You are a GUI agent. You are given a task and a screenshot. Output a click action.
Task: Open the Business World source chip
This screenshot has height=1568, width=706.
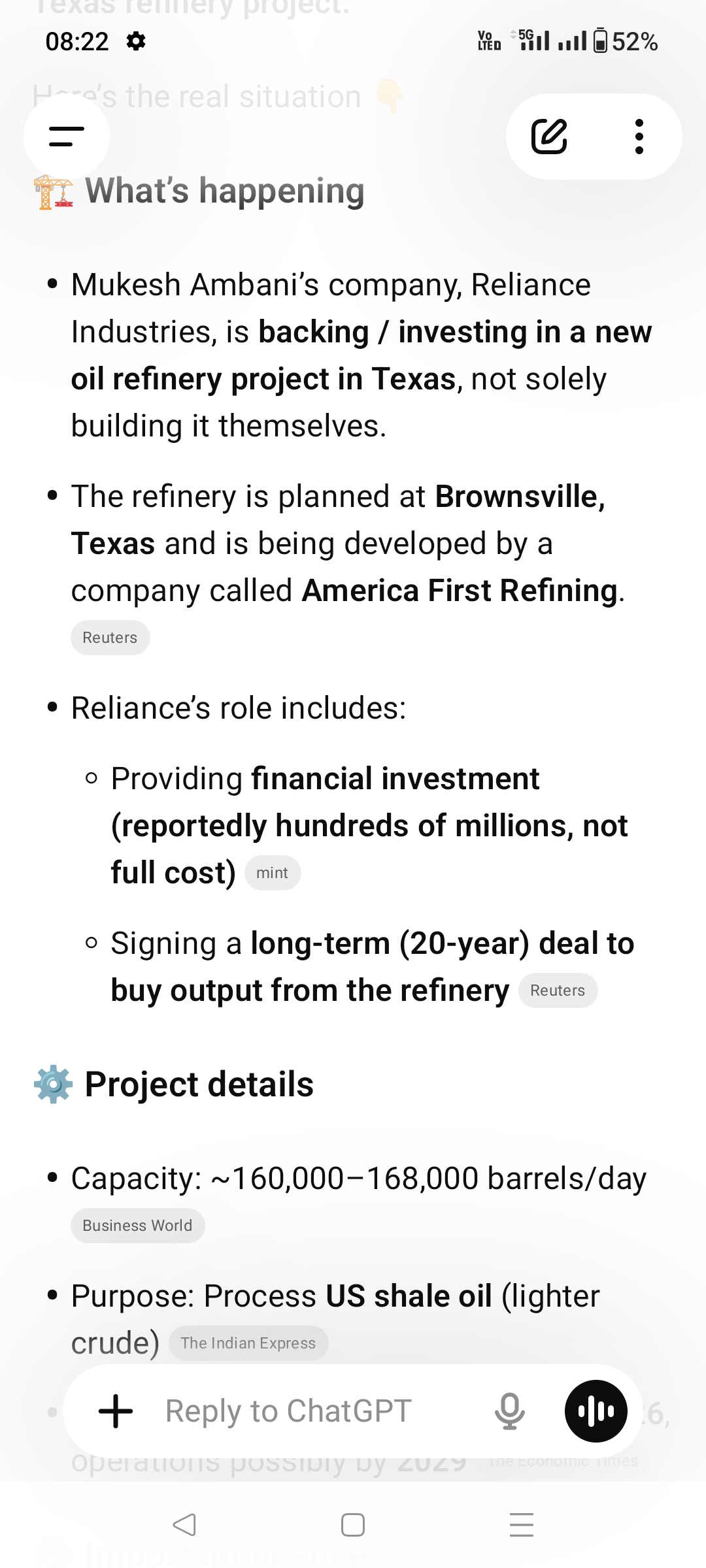tap(137, 1226)
